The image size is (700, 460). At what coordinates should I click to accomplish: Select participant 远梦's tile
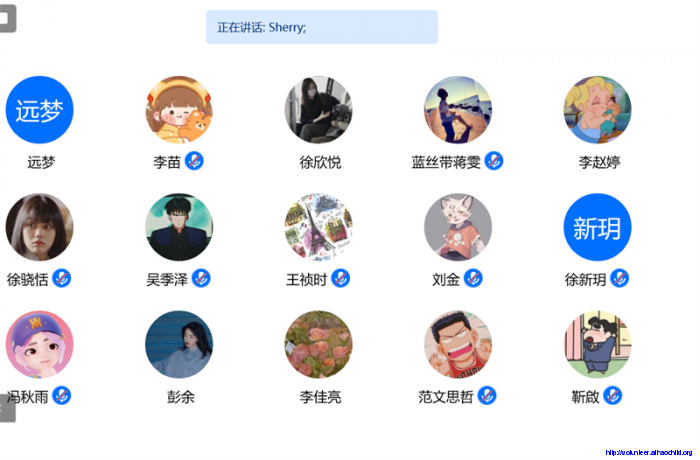pos(40,110)
